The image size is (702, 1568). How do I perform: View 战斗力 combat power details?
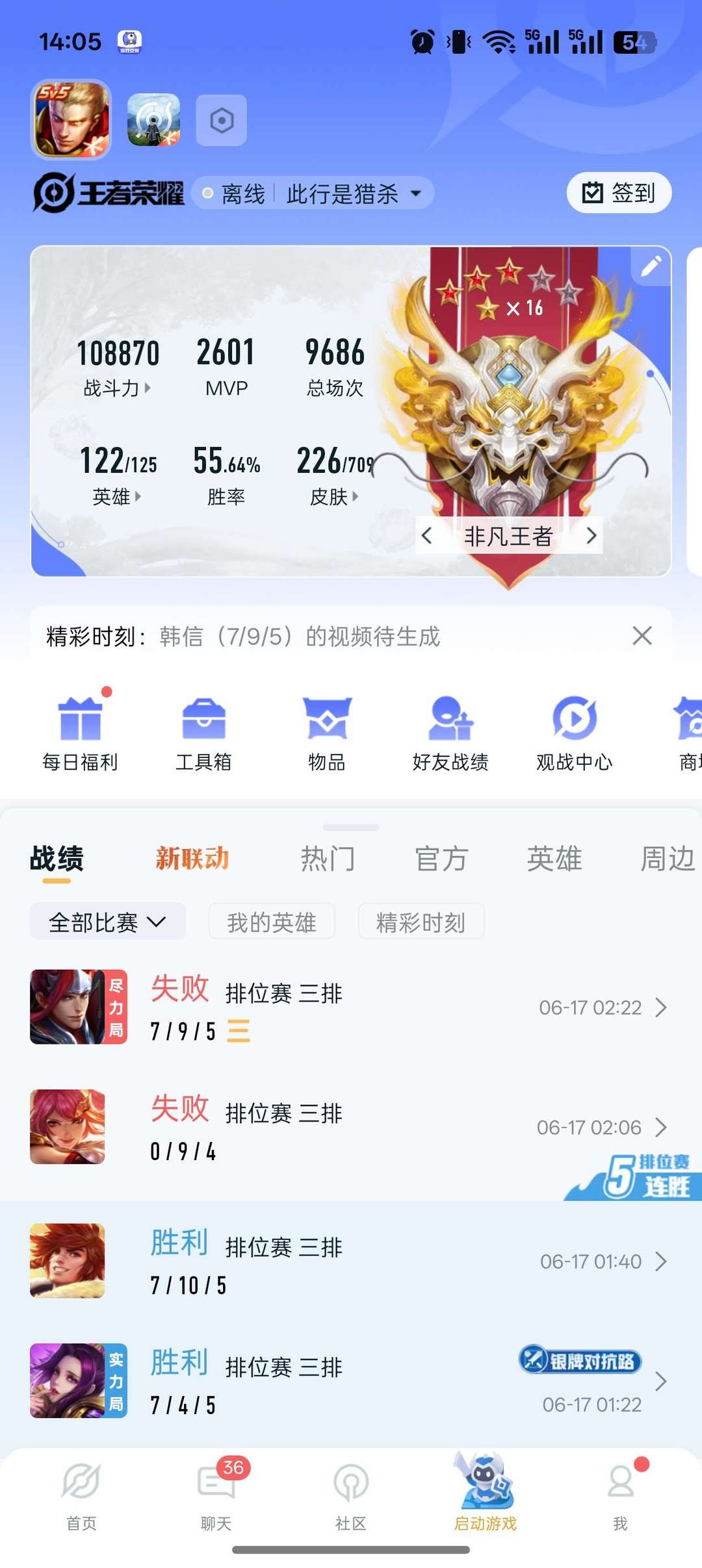point(118,388)
